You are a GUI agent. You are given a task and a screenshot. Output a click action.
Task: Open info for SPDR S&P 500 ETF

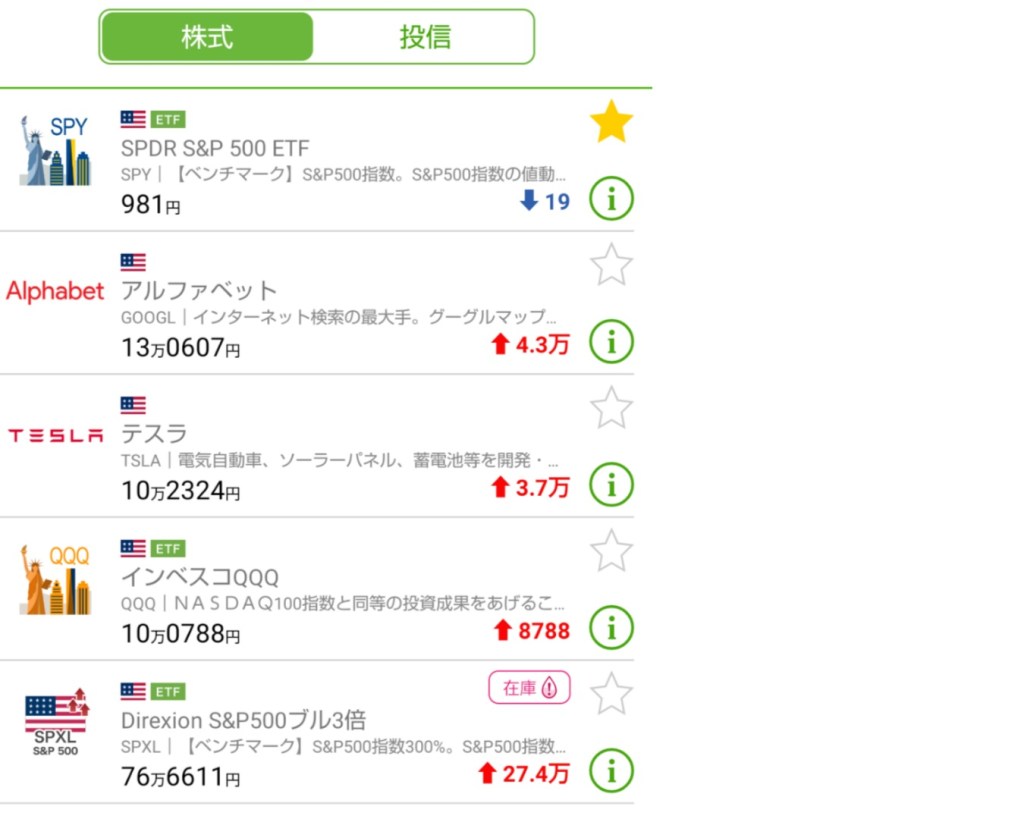click(x=611, y=199)
